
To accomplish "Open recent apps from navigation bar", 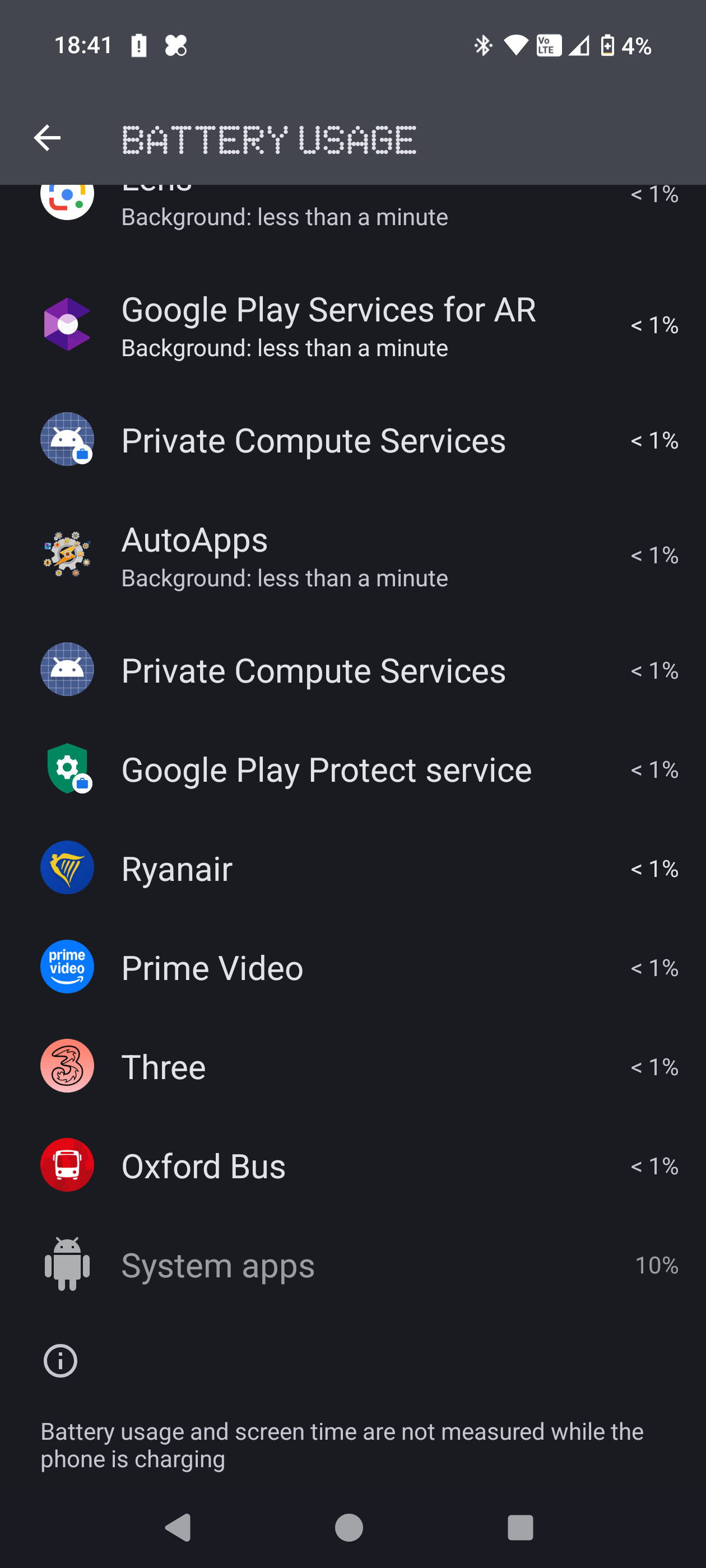I will tap(520, 1527).
